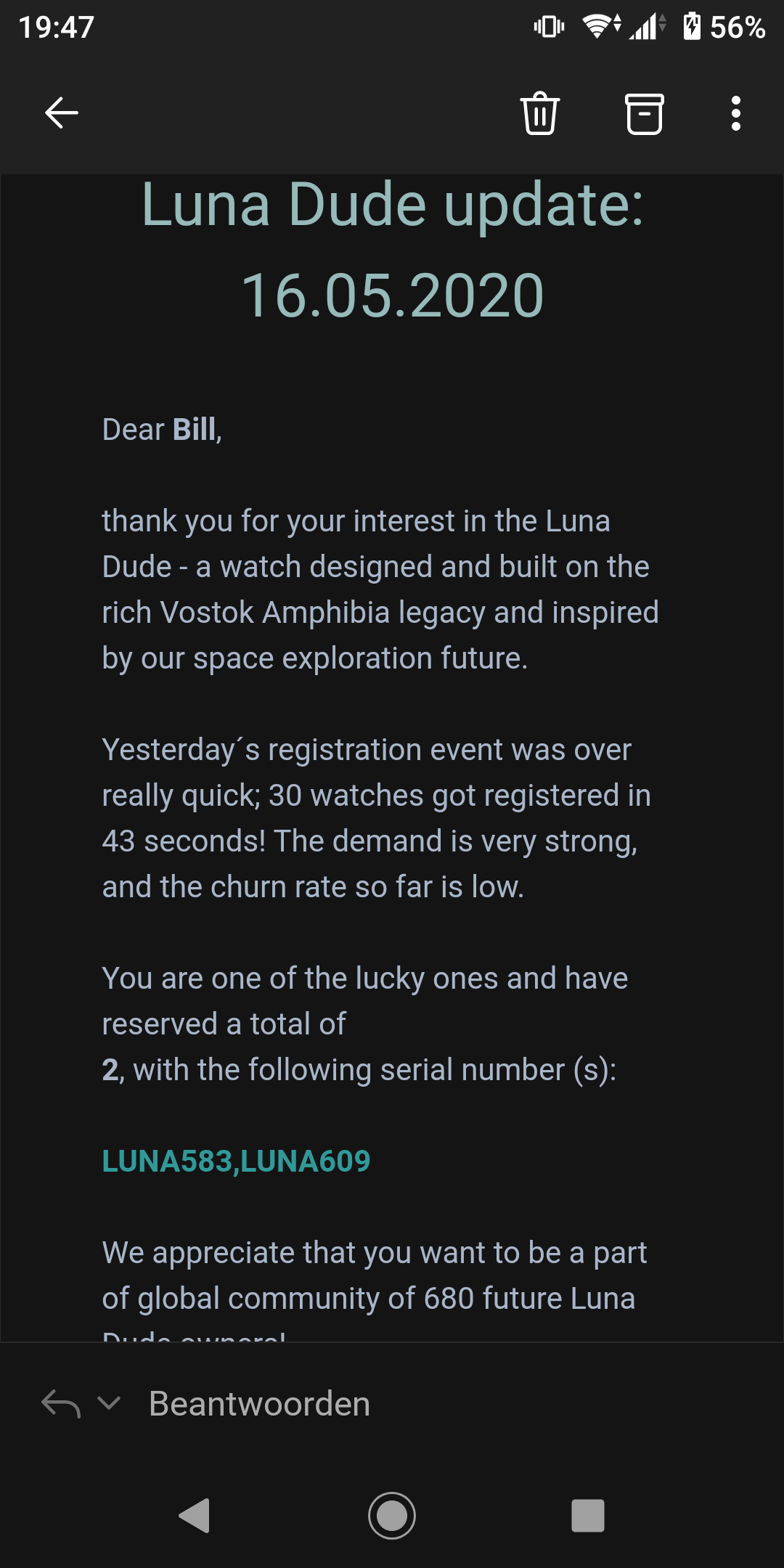Open the three-dot overflow menu
The image size is (784, 1568).
(736, 113)
